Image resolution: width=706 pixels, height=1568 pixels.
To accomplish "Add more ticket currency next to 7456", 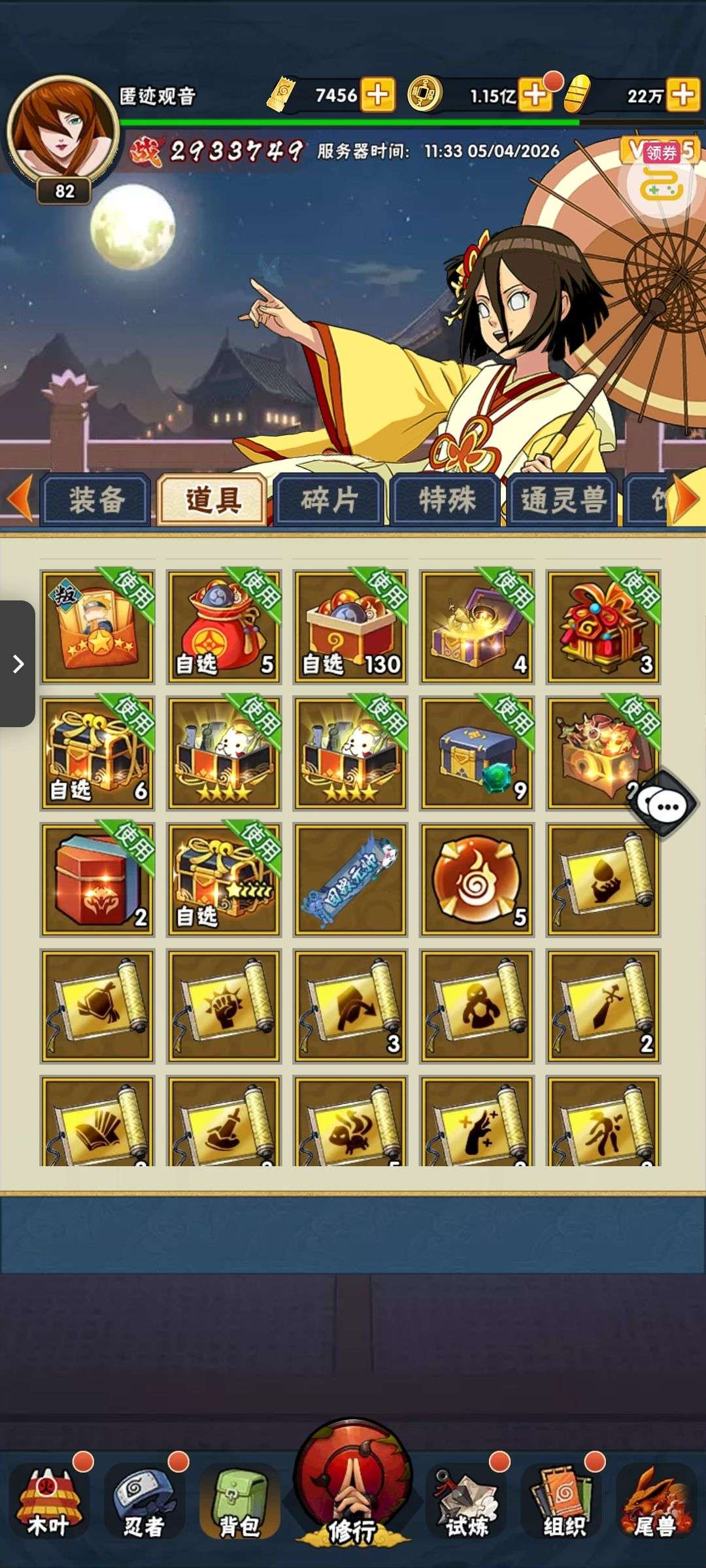I will pyautogui.click(x=378, y=95).
